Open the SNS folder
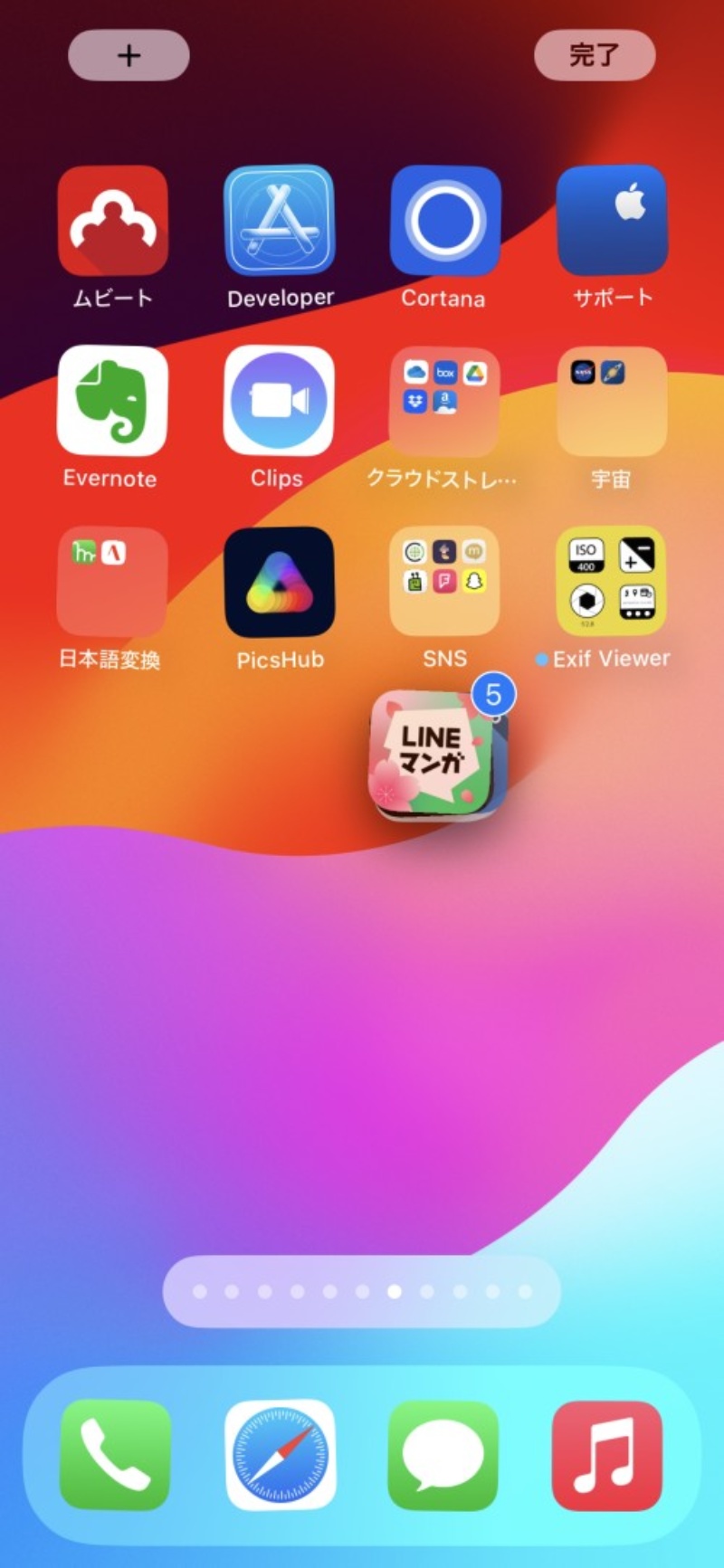The width and height of the screenshot is (724, 1568). tap(444, 582)
